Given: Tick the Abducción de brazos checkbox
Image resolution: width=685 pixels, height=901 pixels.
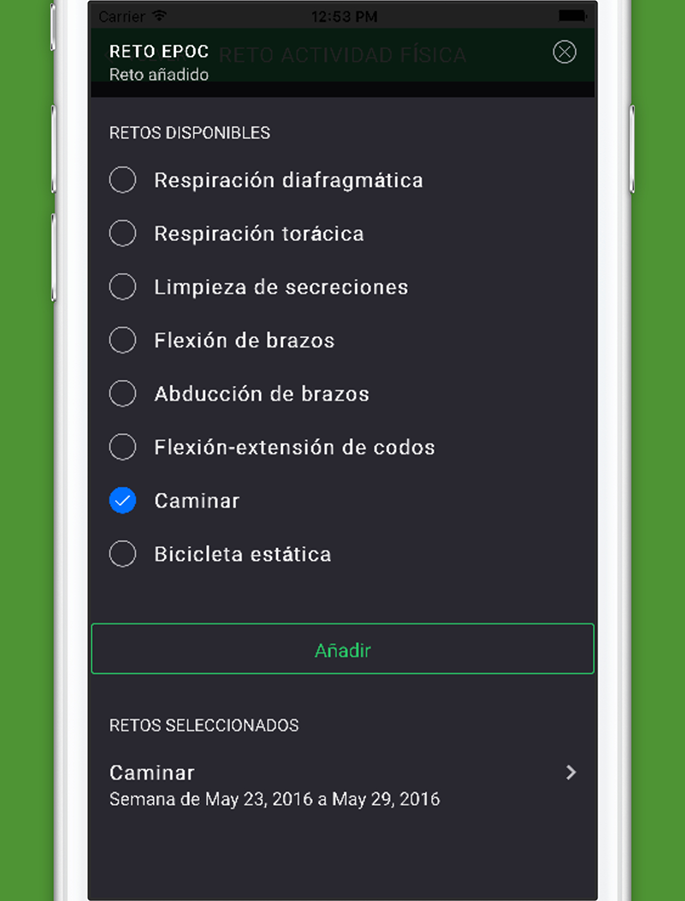Looking at the screenshot, I should point(123,394).
